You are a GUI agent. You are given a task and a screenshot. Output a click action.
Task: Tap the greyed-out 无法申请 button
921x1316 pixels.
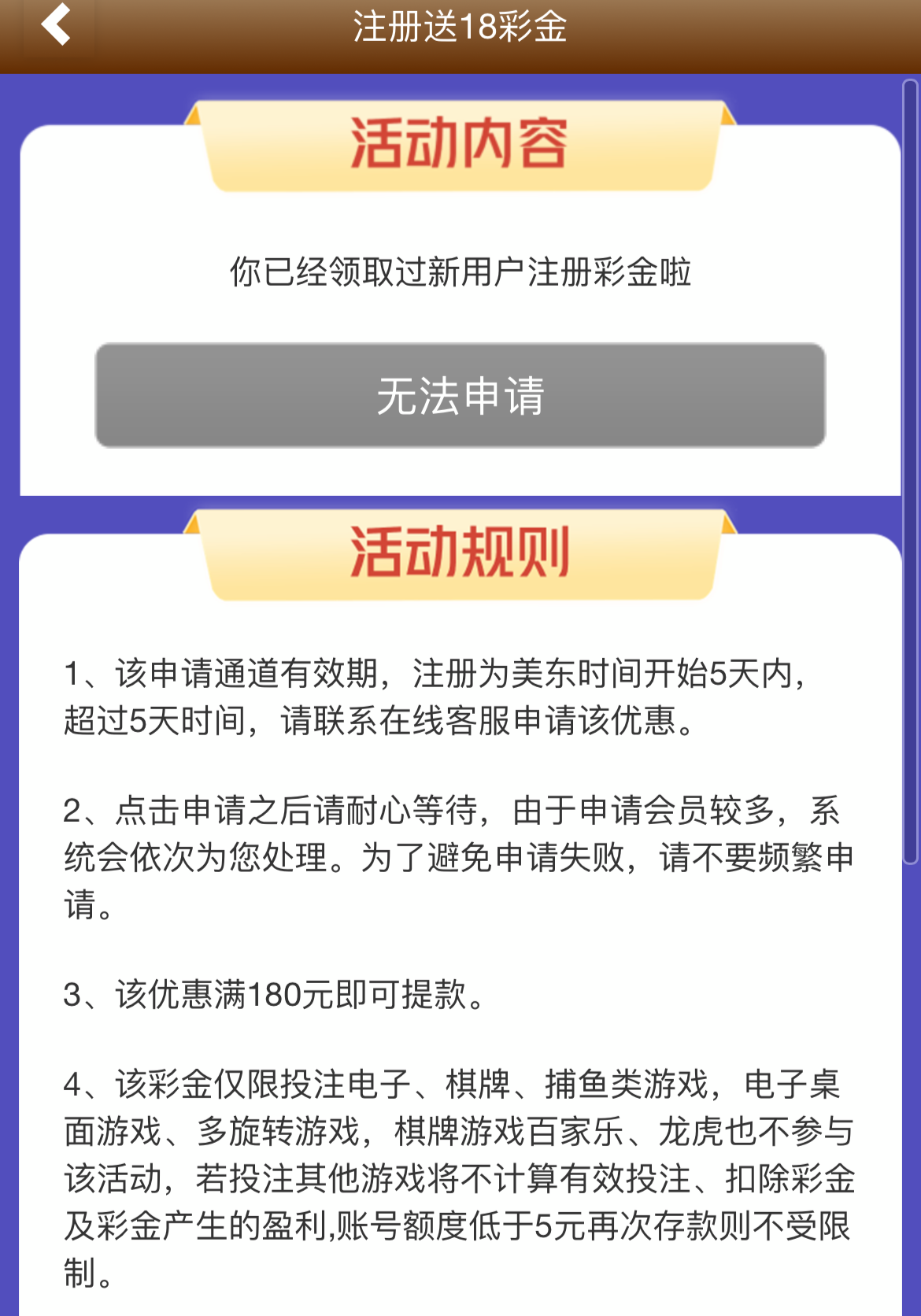[460, 395]
